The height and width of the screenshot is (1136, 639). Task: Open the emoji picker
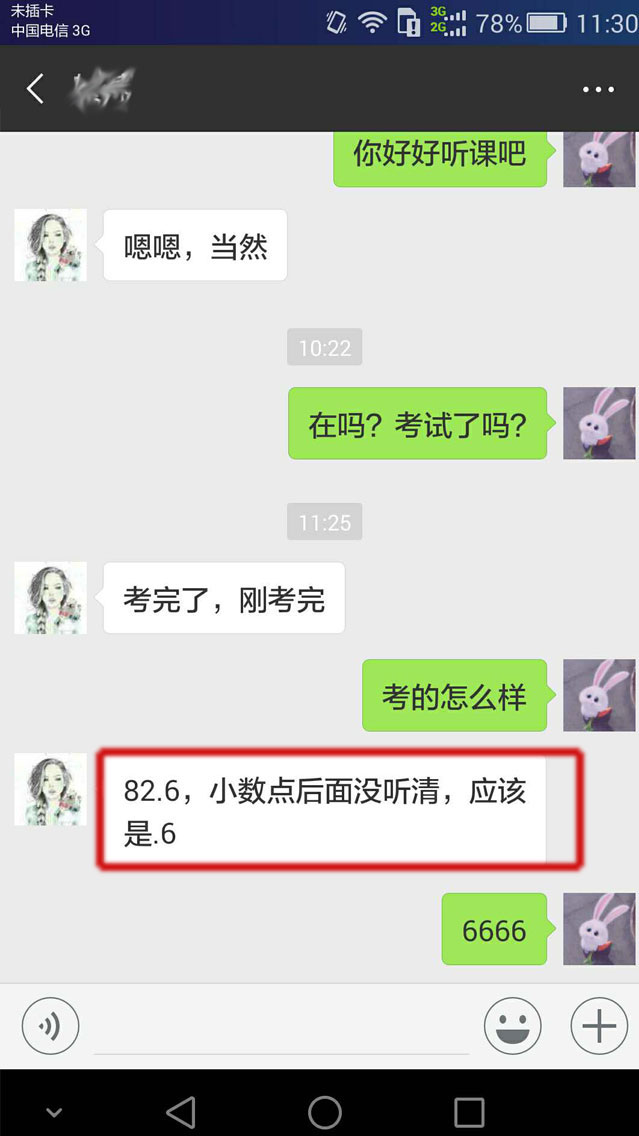pos(512,1025)
